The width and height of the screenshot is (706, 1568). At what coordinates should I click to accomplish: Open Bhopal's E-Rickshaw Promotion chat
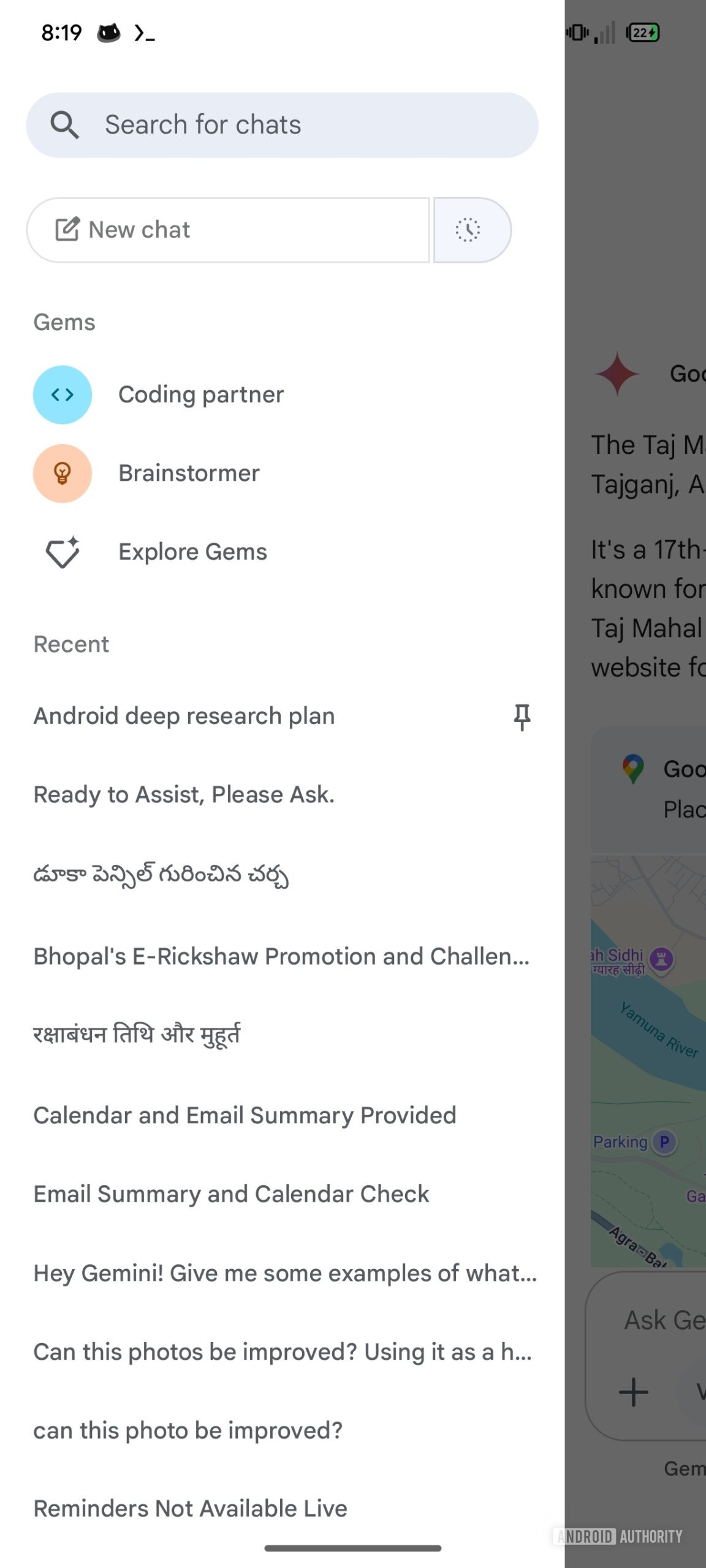coord(281,956)
